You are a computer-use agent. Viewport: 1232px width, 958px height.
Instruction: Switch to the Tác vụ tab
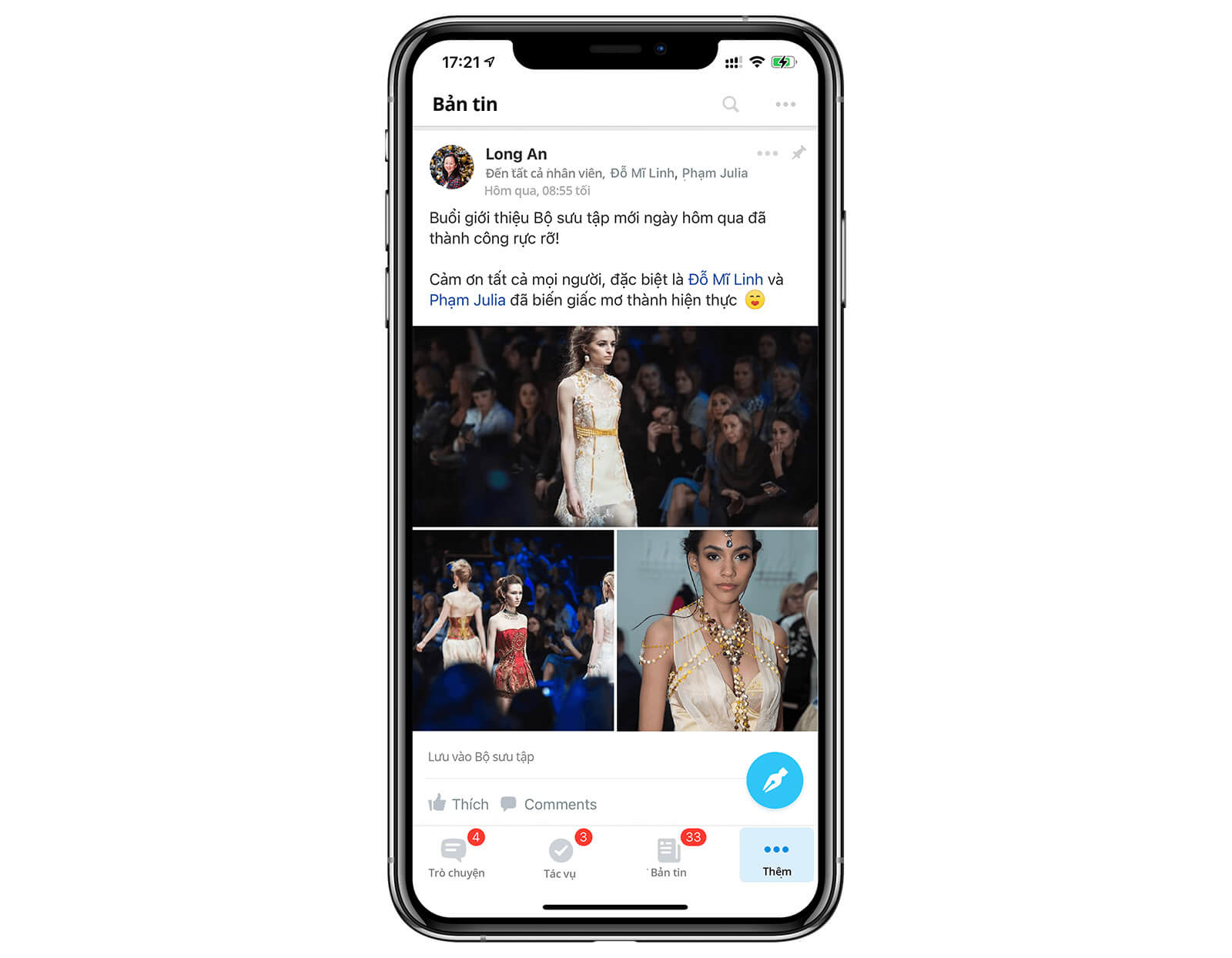[x=560, y=857]
